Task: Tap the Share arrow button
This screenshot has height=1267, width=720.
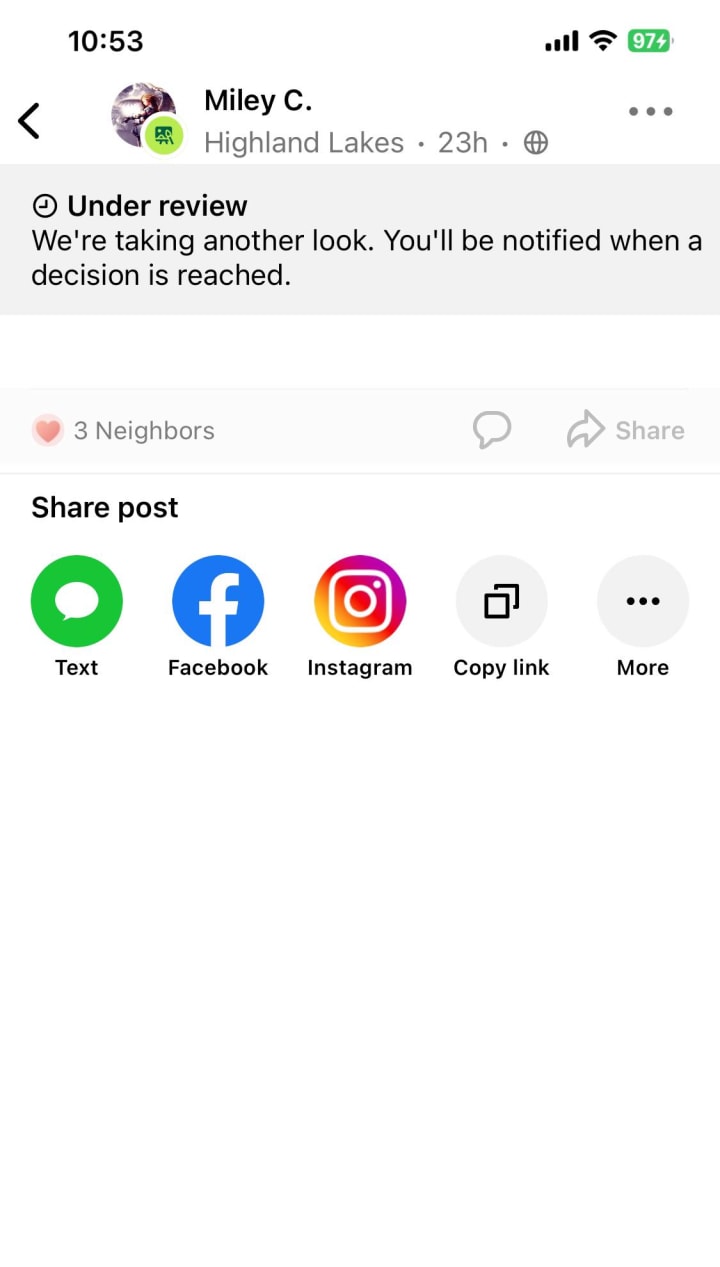Action: [626, 430]
